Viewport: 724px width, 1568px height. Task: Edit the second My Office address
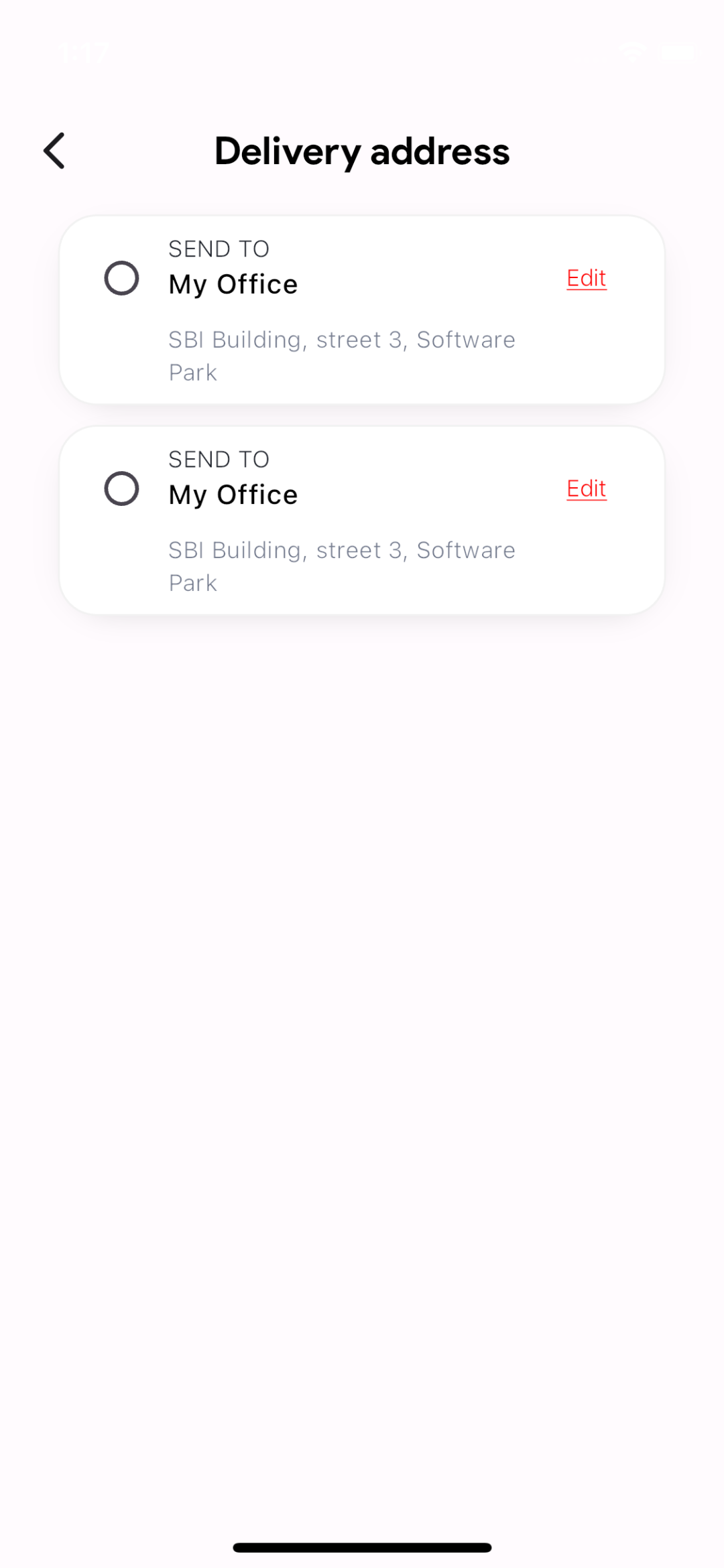pyautogui.click(x=586, y=488)
